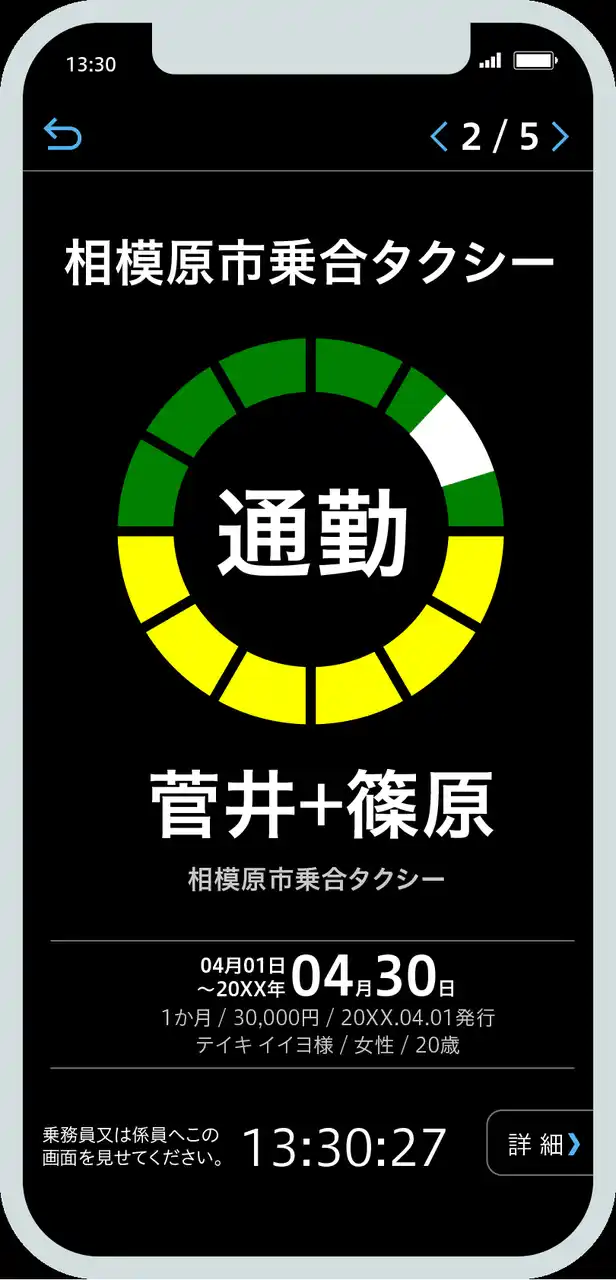Image resolution: width=616 pixels, height=1280 pixels.
Task: Go to the next ticket page
Action: [560, 136]
